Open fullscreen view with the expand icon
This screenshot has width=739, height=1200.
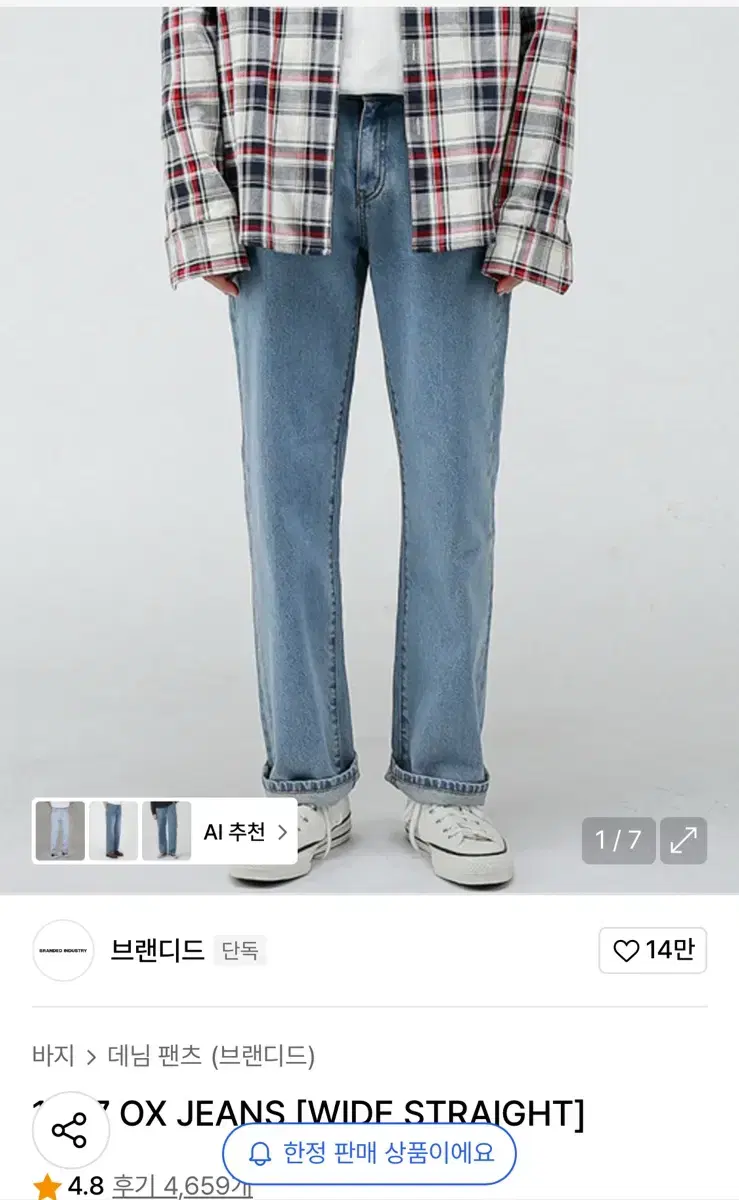point(684,841)
